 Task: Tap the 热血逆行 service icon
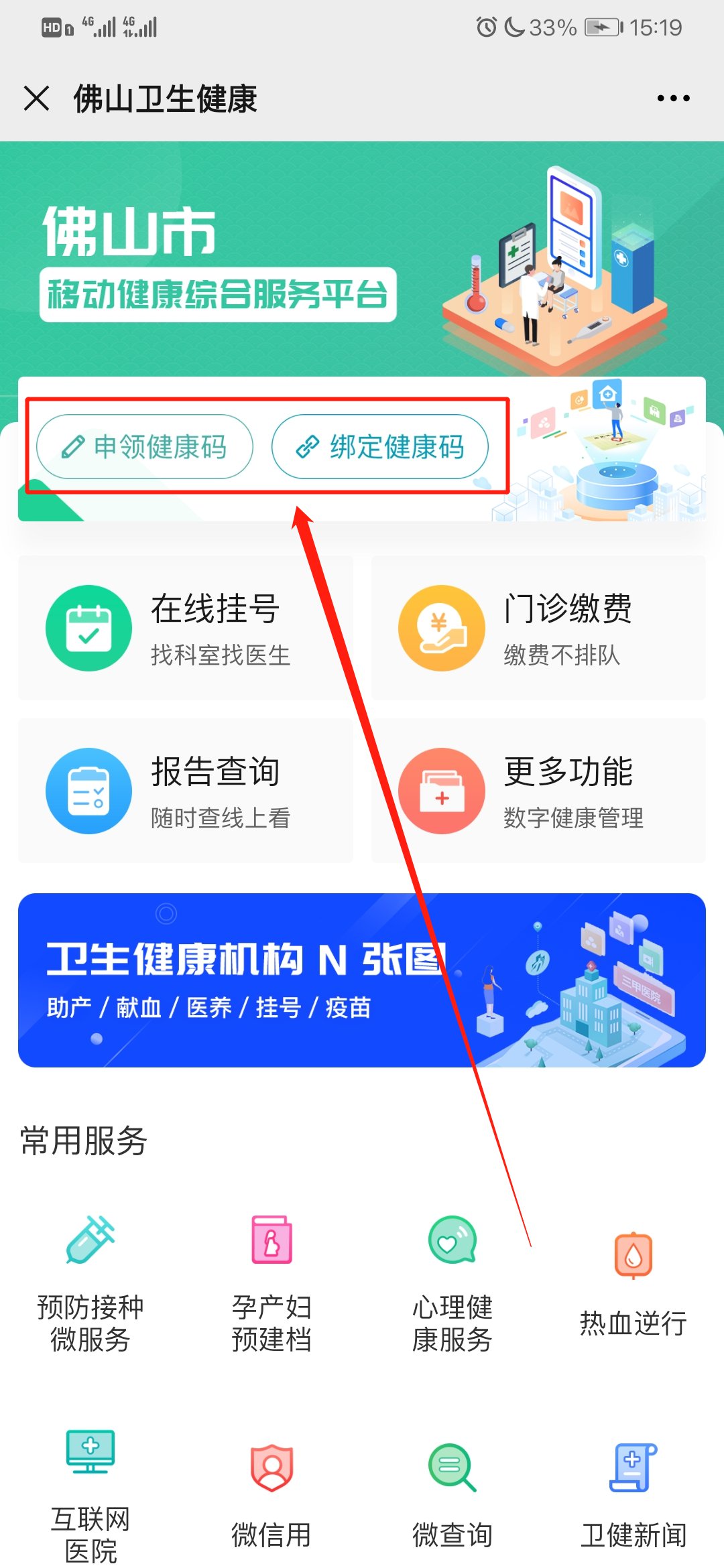click(633, 1283)
